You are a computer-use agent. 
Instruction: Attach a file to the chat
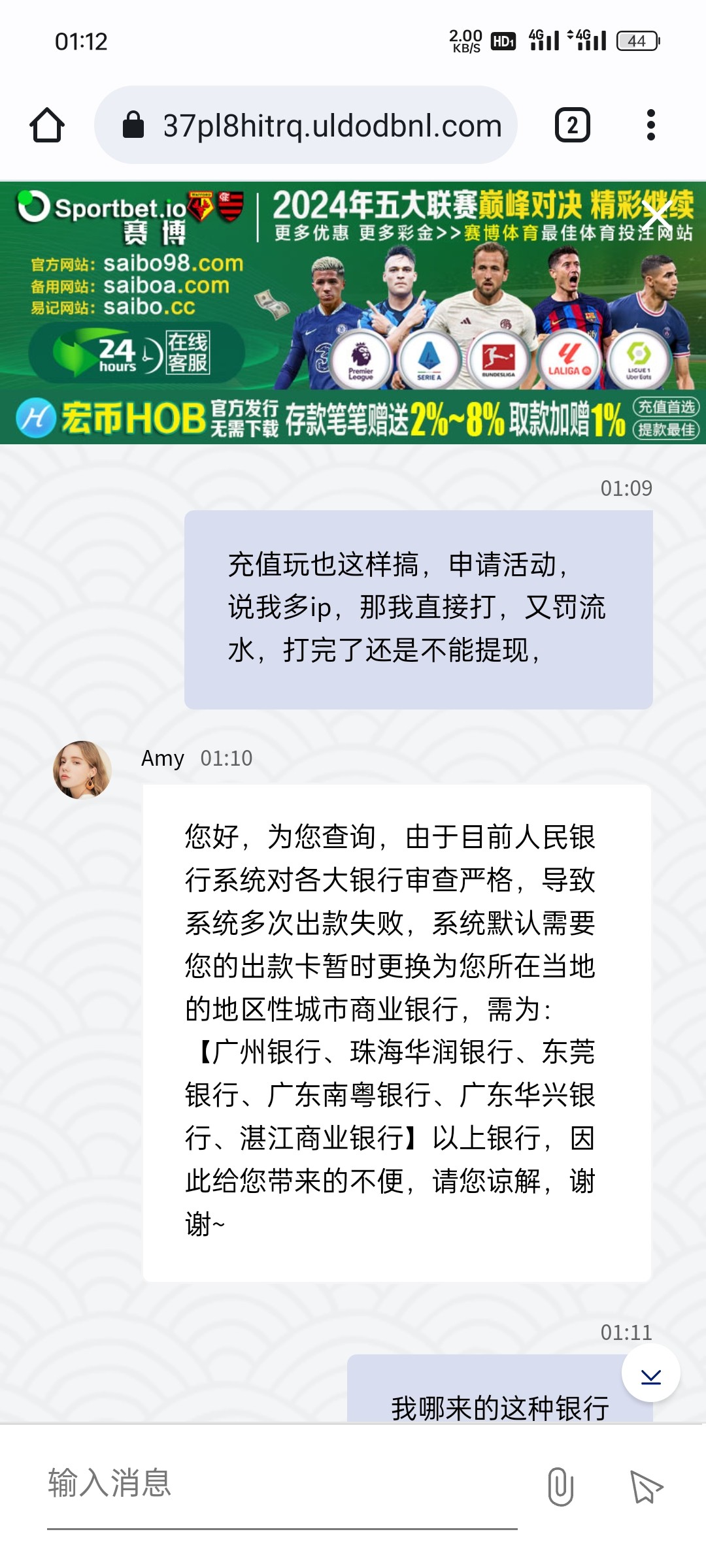point(560,1486)
